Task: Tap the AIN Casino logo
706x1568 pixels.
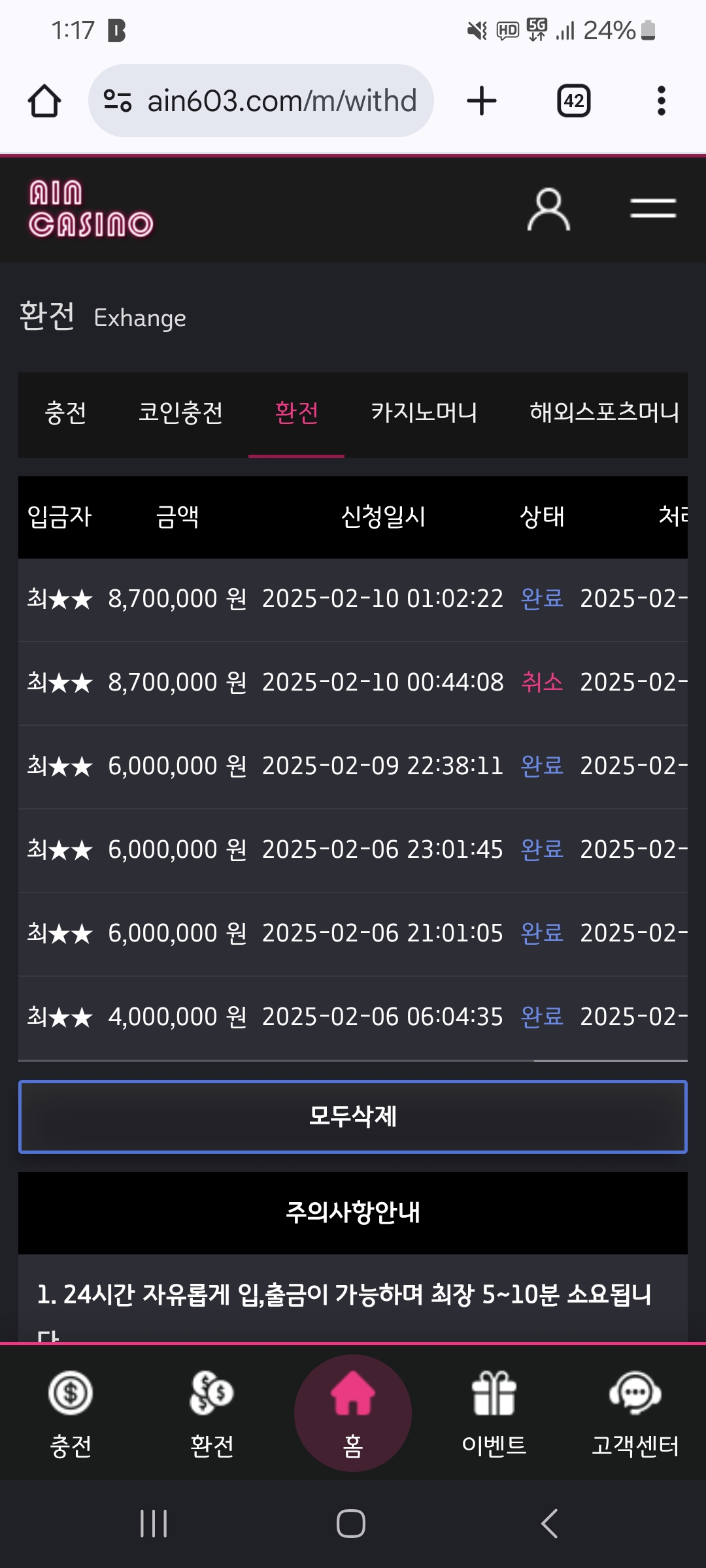Action: point(91,208)
